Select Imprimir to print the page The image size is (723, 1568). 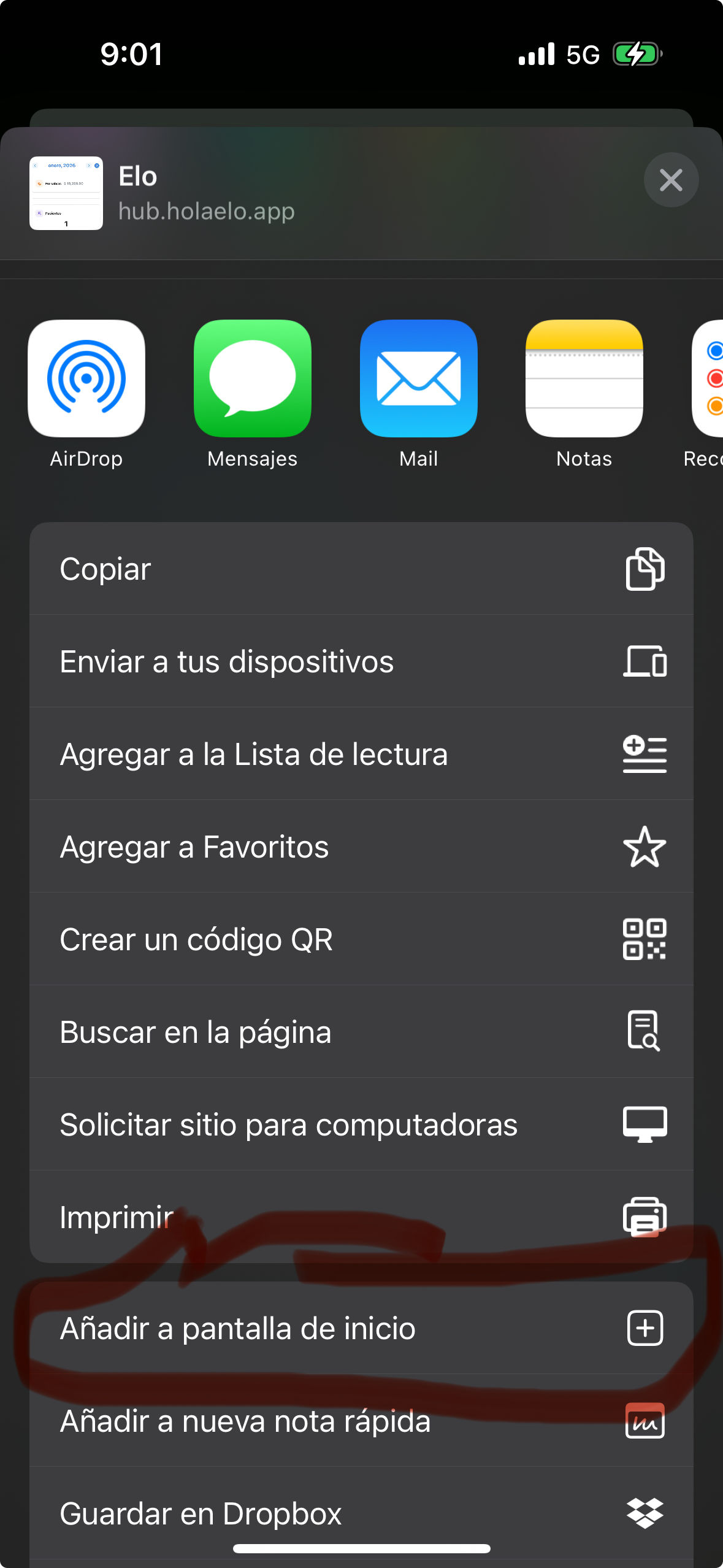point(361,1217)
